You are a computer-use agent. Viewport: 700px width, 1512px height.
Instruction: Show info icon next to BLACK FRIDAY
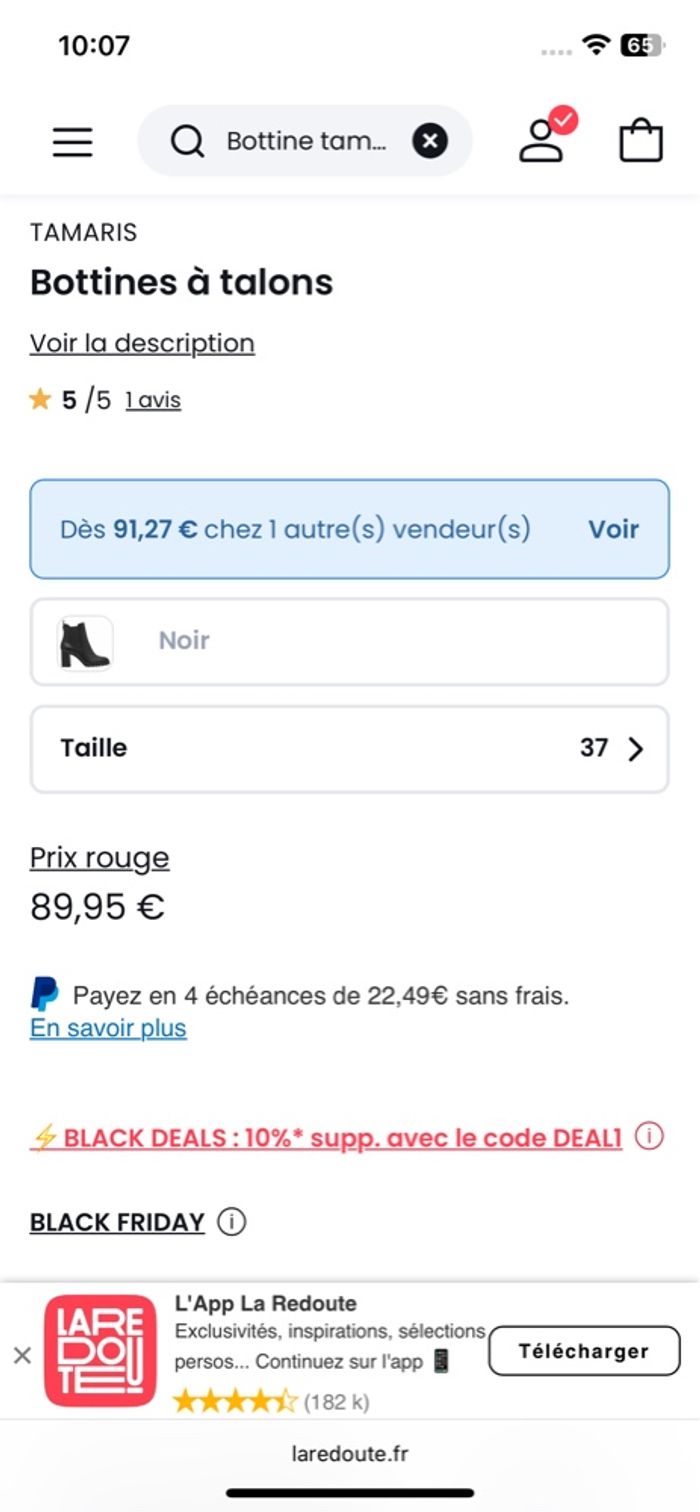[x=231, y=1222]
